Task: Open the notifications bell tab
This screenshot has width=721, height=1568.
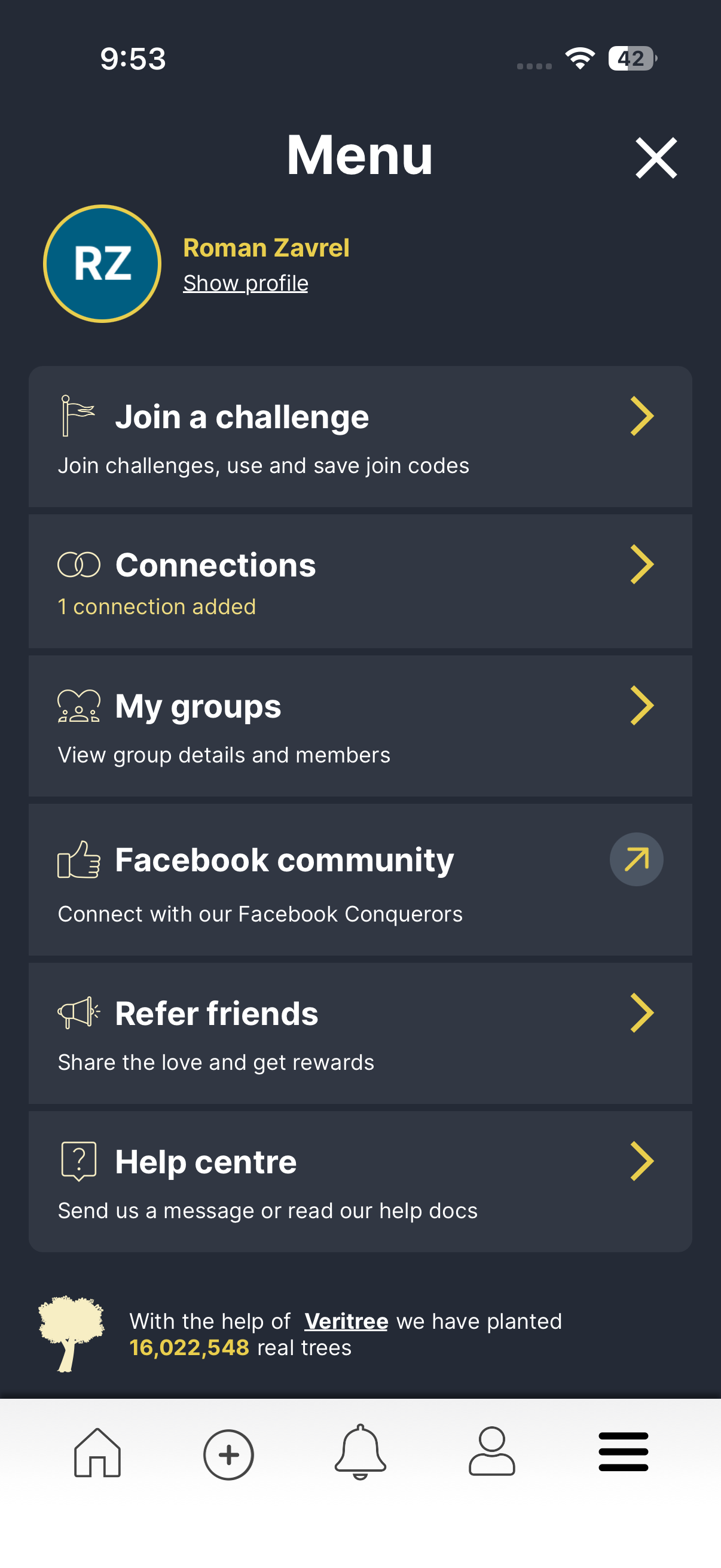Action: point(360,1453)
